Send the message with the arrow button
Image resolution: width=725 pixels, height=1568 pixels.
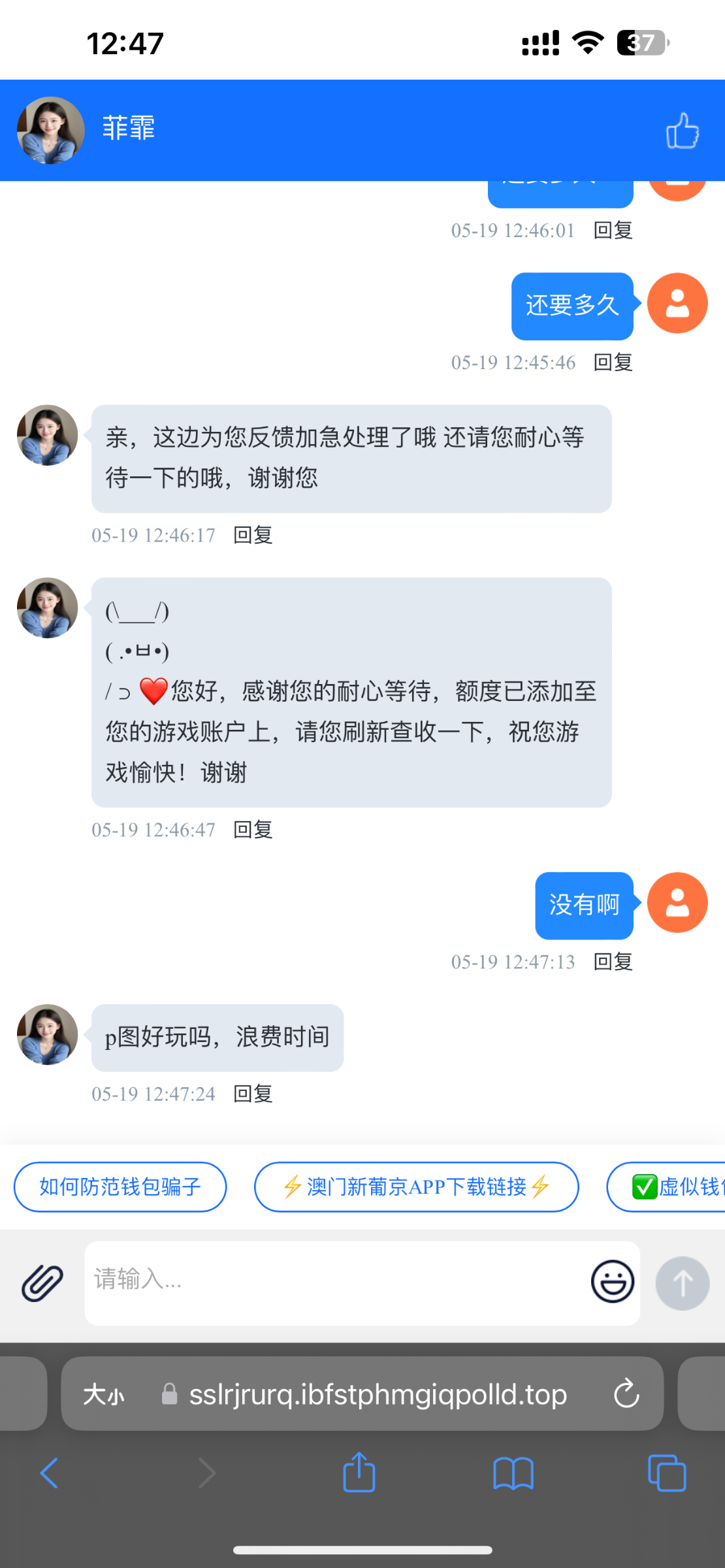pyautogui.click(x=683, y=1283)
